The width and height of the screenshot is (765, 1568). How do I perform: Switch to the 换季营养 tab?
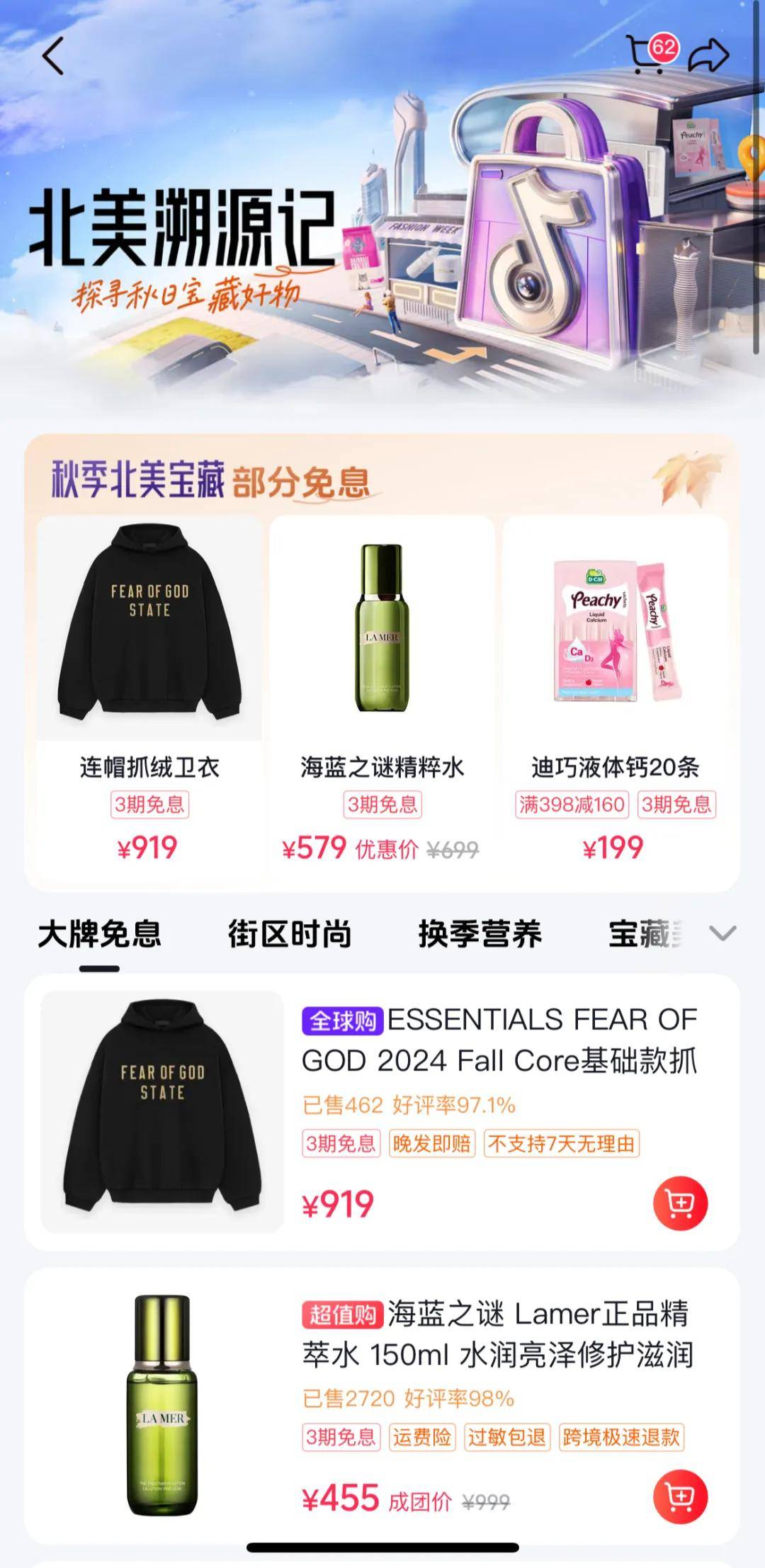tap(480, 934)
